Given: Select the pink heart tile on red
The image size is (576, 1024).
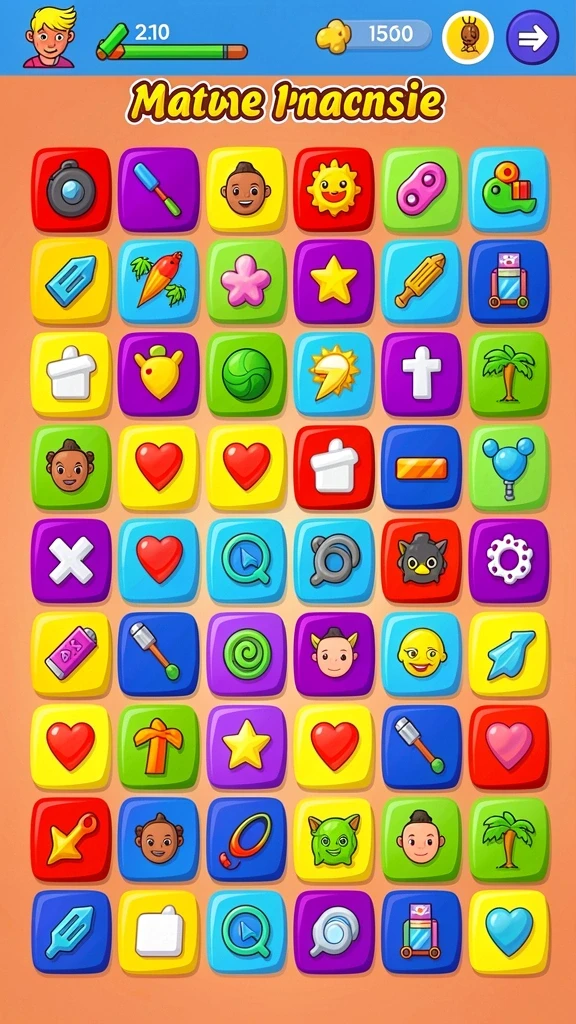Looking at the screenshot, I should (x=509, y=746).
